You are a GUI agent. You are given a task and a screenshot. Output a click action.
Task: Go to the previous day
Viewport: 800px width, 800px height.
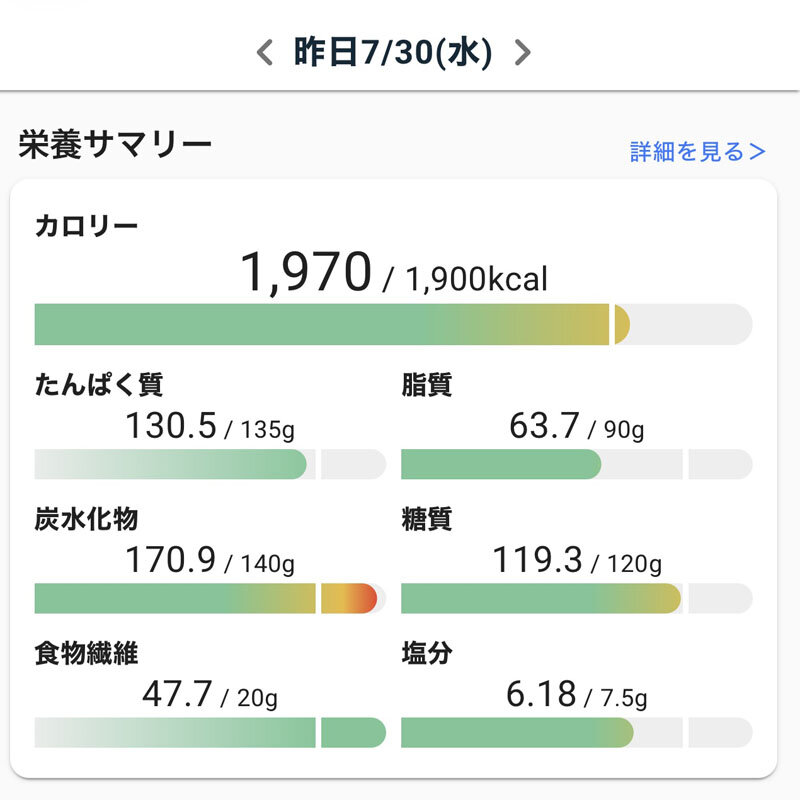click(264, 53)
